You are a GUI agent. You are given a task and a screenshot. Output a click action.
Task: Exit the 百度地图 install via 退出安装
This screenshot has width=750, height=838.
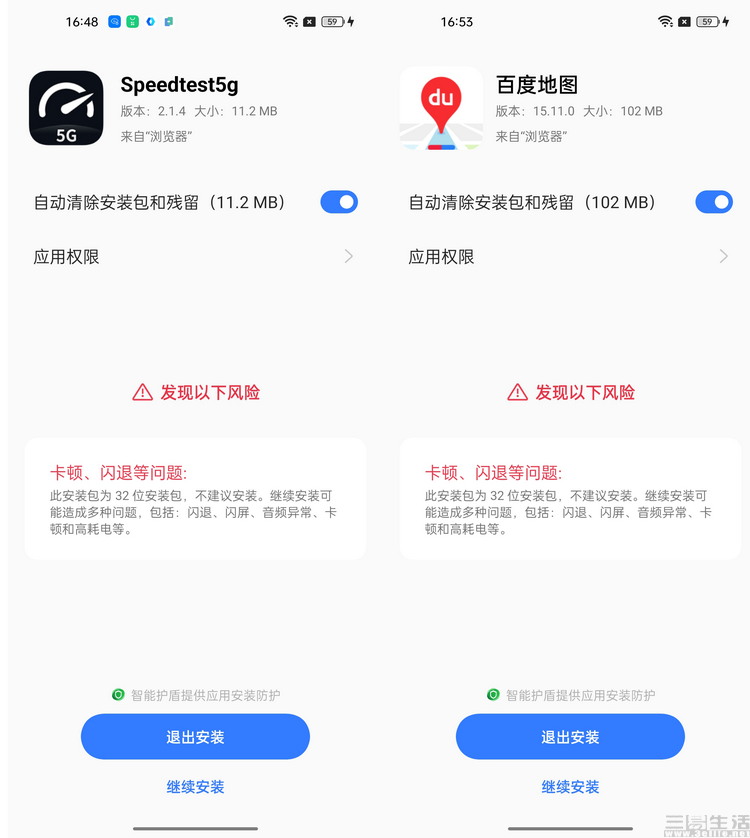tap(570, 737)
